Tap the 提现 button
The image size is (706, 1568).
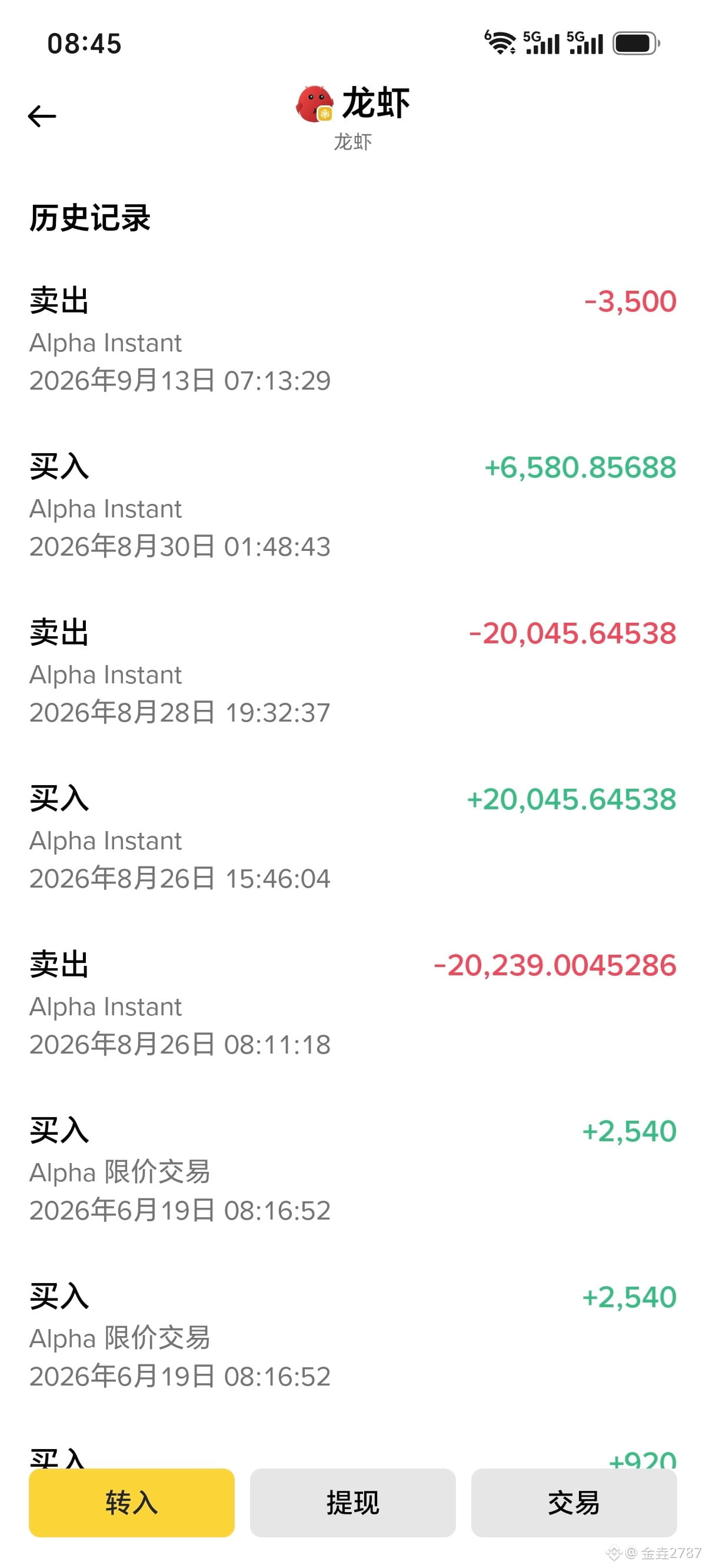[x=353, y=1502]
